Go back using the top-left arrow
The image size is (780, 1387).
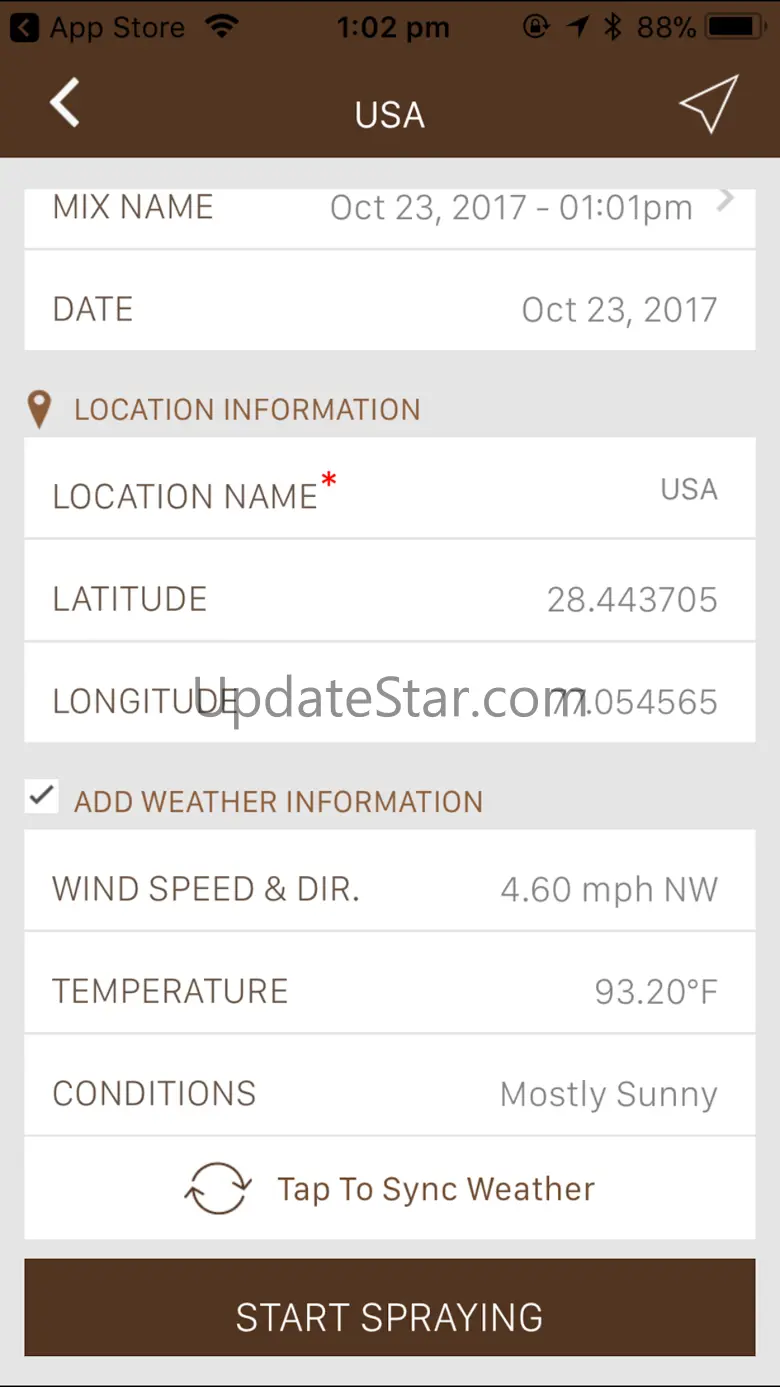[65, 104]
